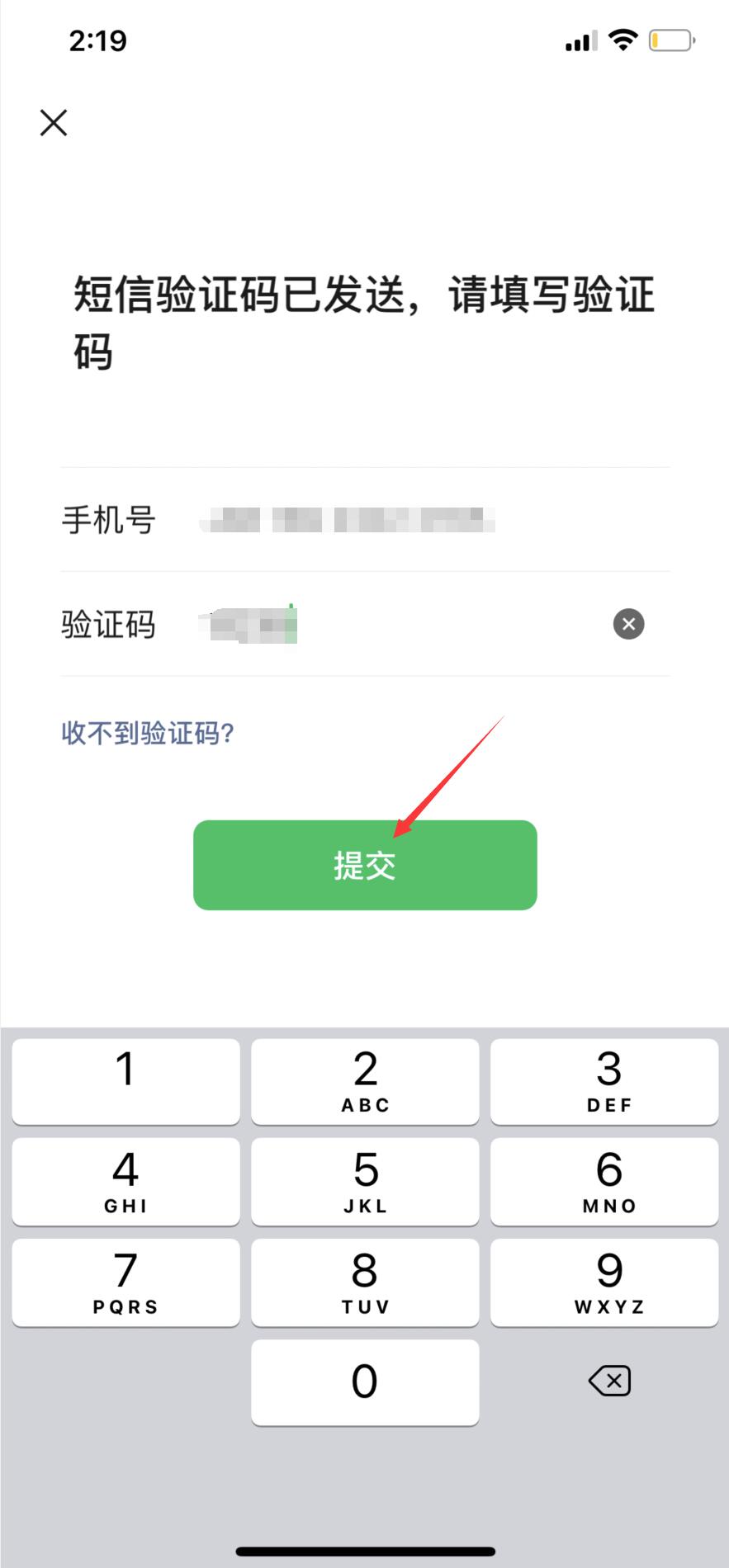Enter digit 7 on the keypad

[x=125, y=1282]
